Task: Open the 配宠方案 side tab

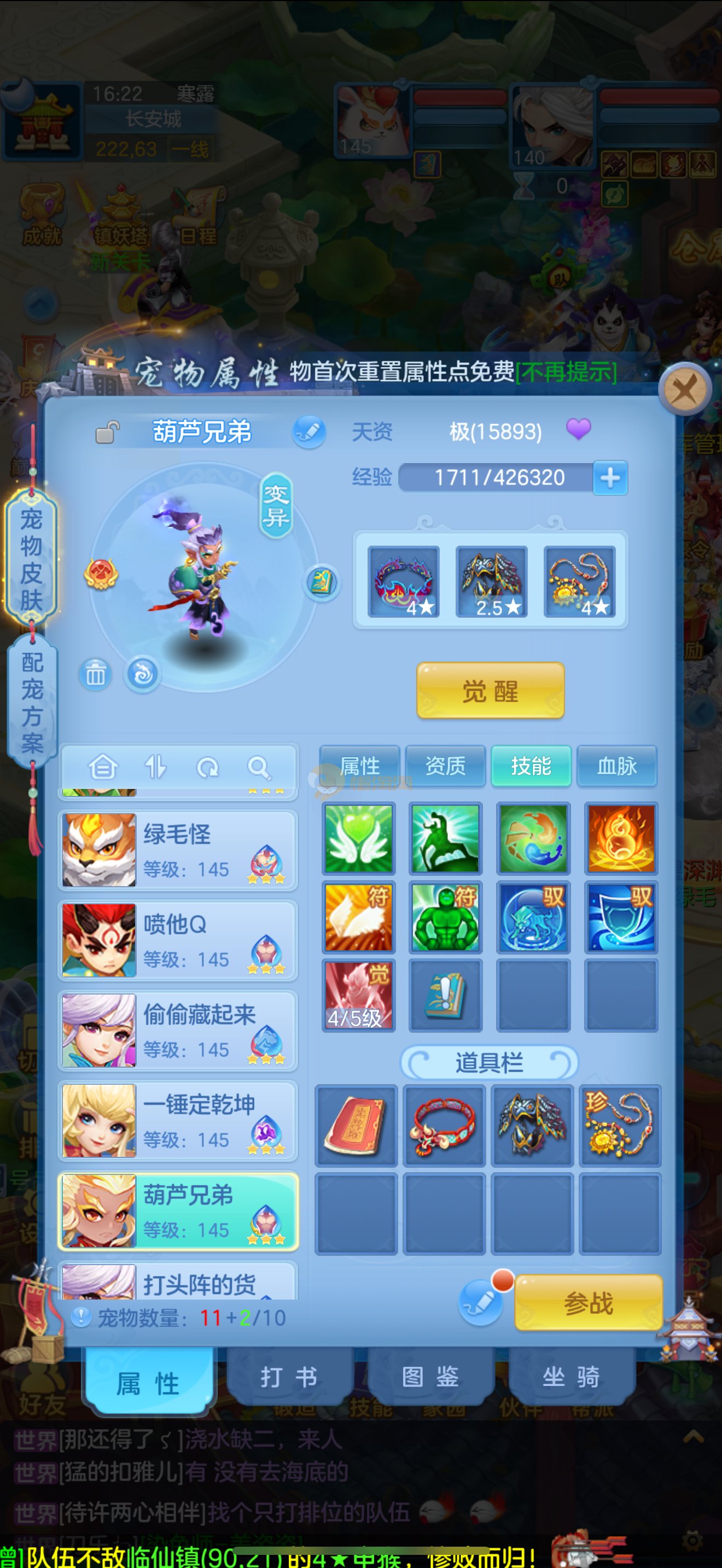Action: pyautogui.click(x=32, y=701)
